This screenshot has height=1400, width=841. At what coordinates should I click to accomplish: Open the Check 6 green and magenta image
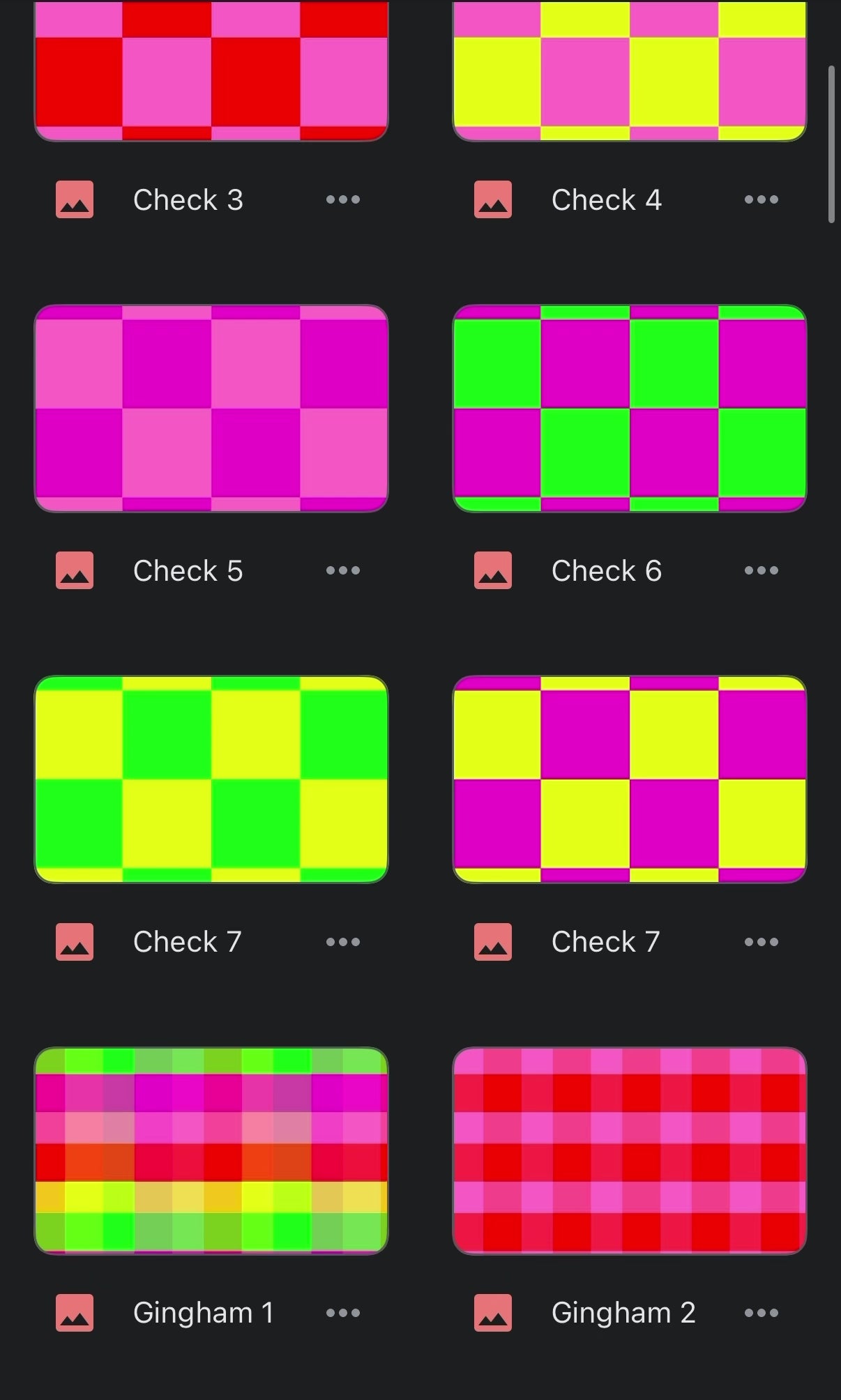click(629, 408)
